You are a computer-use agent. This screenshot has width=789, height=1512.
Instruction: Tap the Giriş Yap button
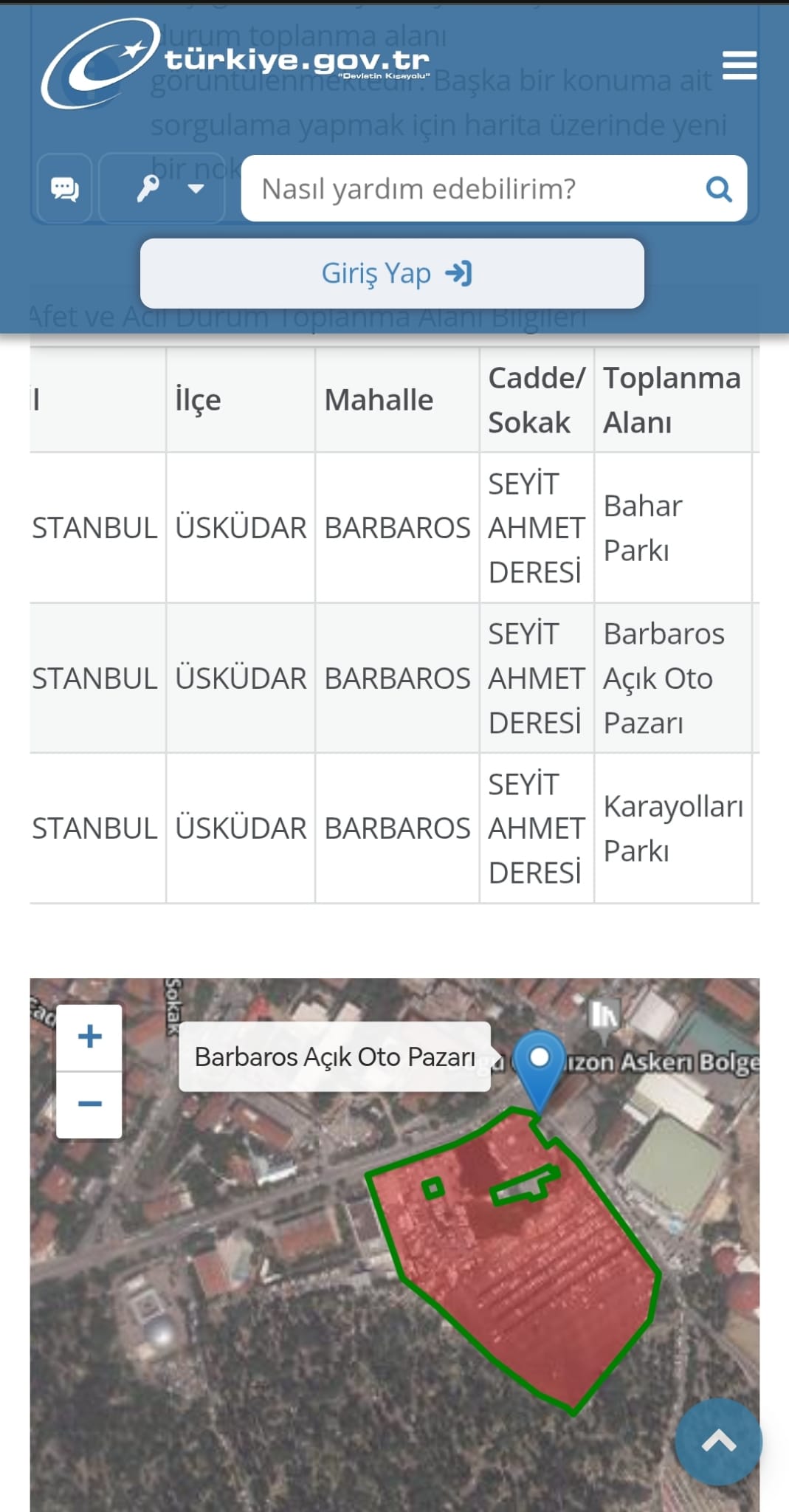392,273
